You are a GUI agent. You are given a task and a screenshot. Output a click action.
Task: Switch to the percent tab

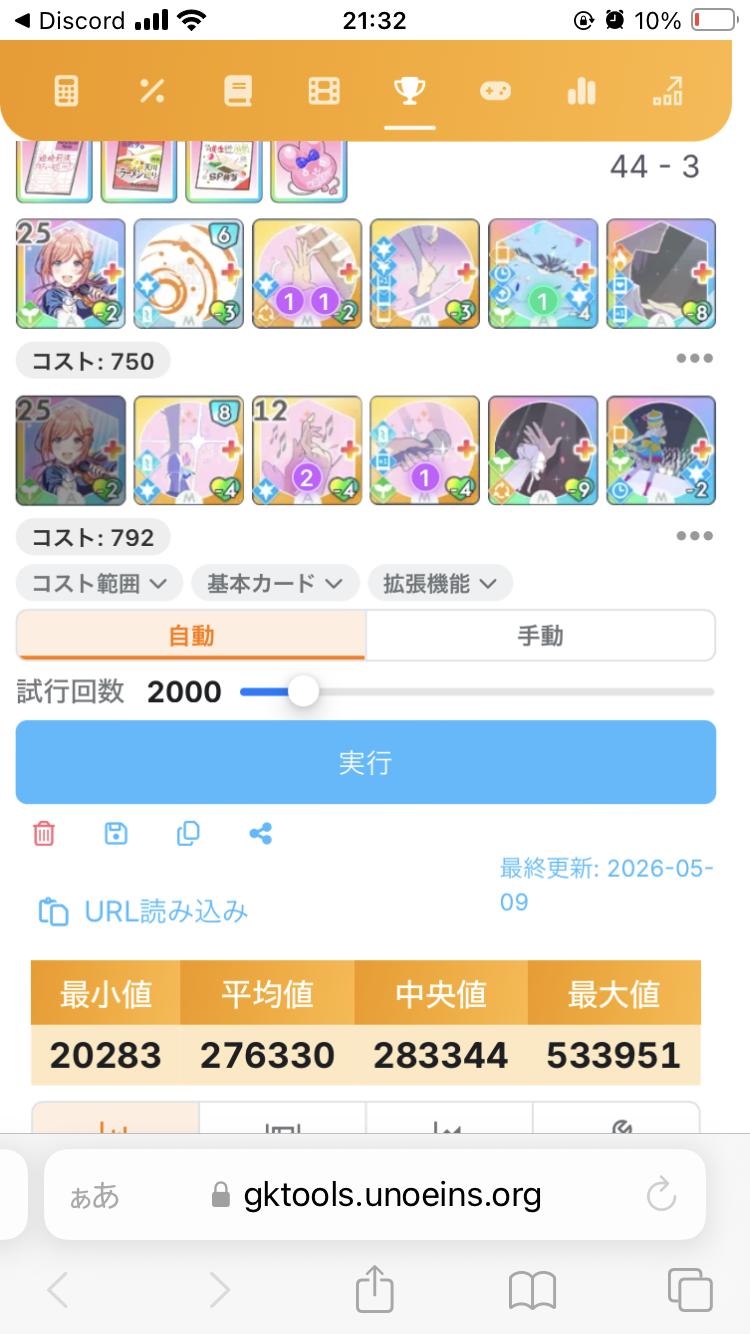pos(152,92)
